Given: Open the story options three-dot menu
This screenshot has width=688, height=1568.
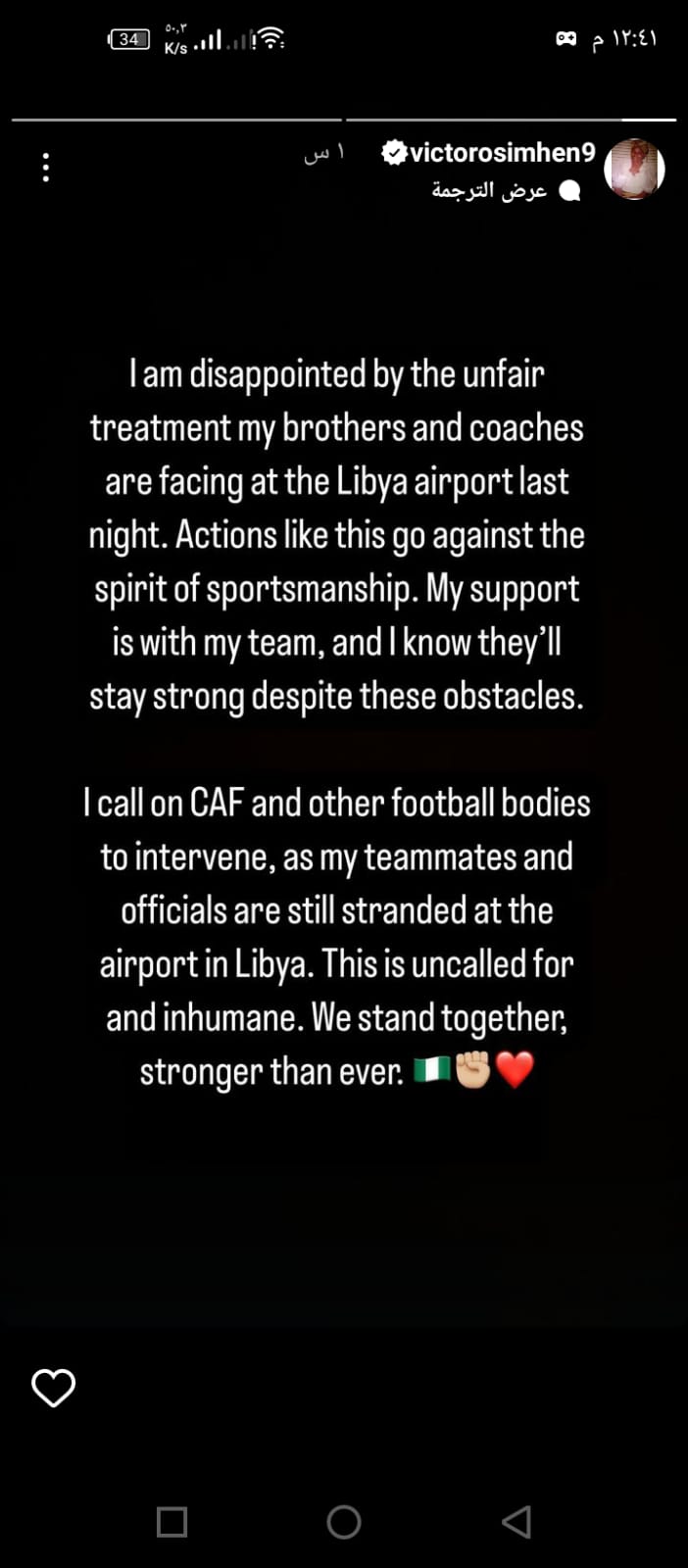Looking at the screenshot, I should tap(46, 168).
